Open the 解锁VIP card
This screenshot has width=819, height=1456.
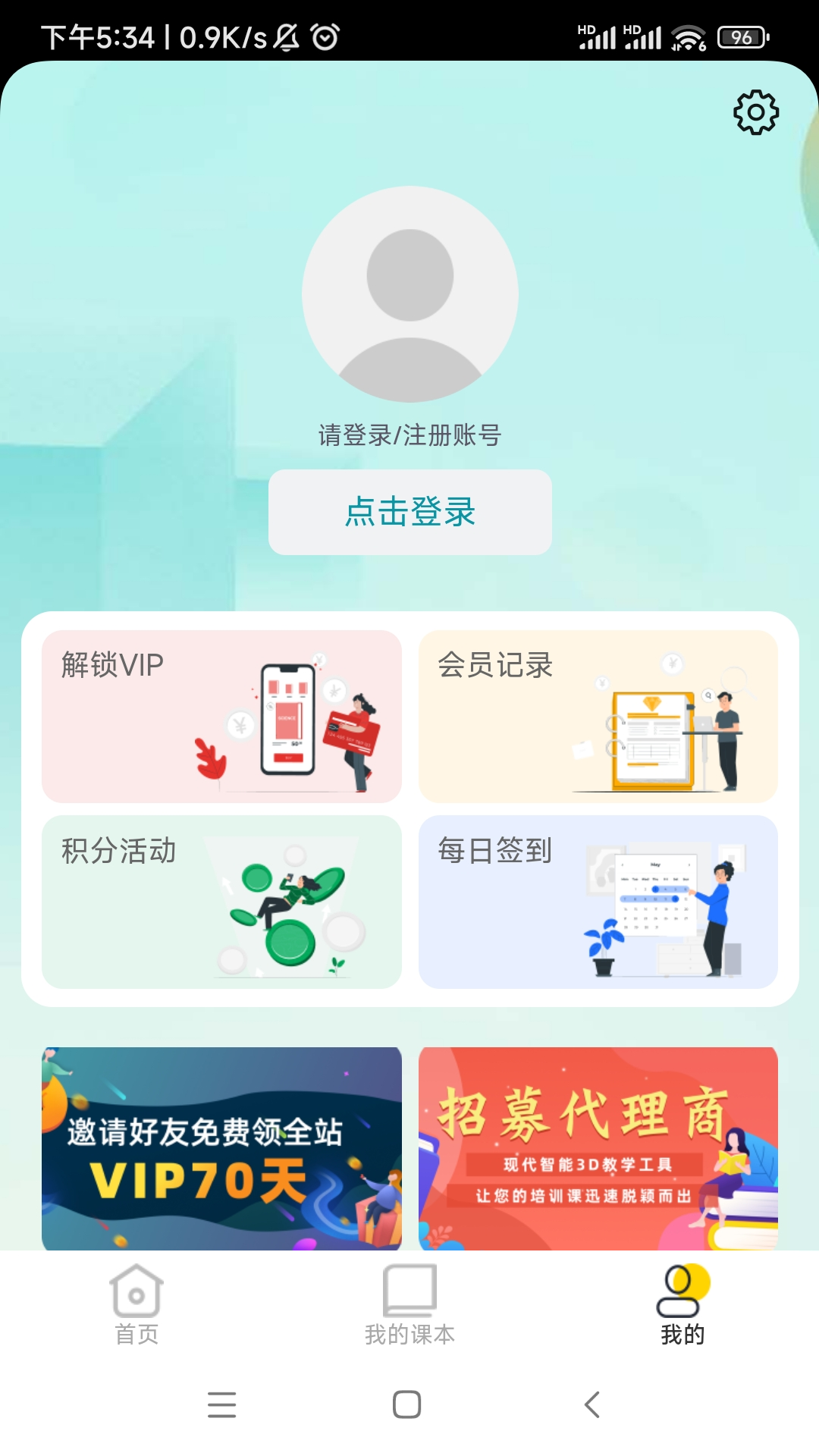tap(222, 717)
